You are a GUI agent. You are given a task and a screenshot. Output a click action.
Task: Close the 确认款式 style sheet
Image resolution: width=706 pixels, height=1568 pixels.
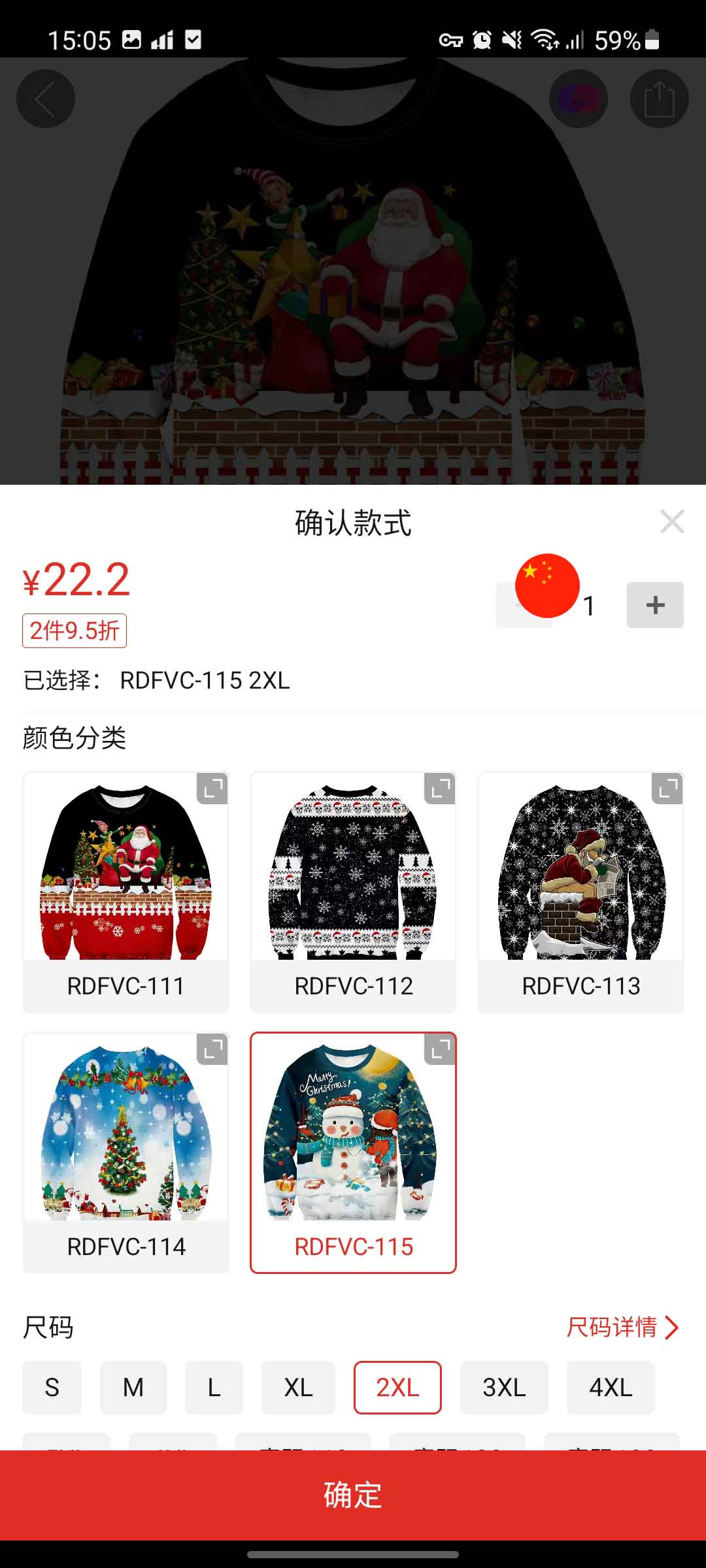(672, 521)
